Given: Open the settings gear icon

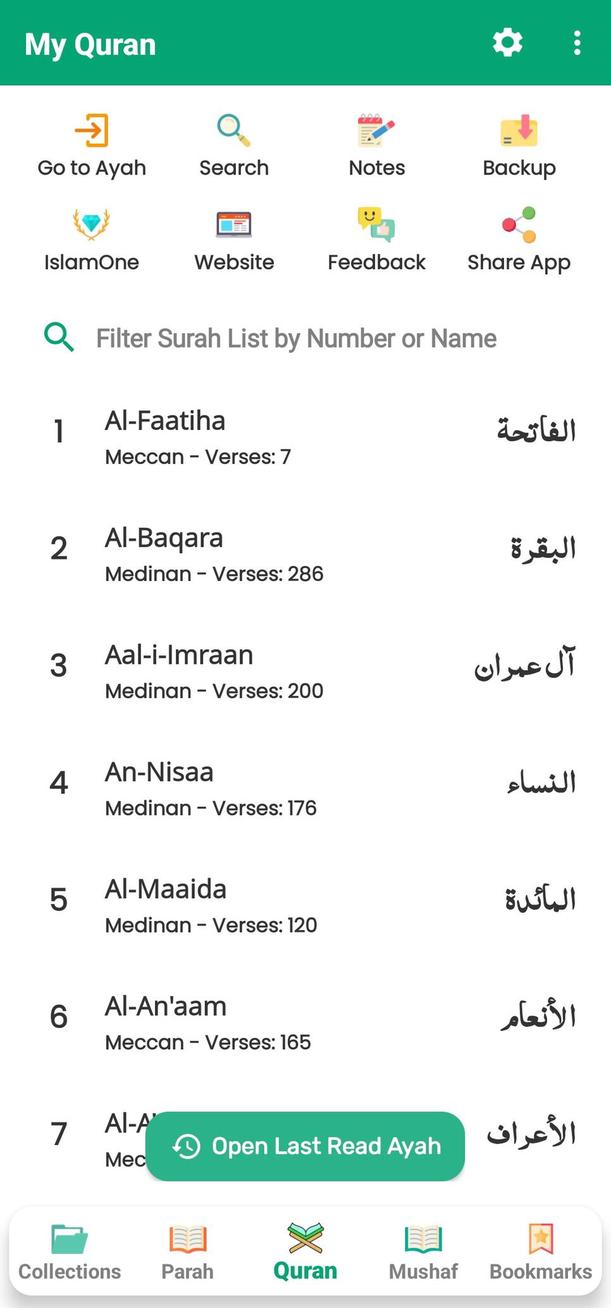Looking at the screenshot, I should 507,43.
